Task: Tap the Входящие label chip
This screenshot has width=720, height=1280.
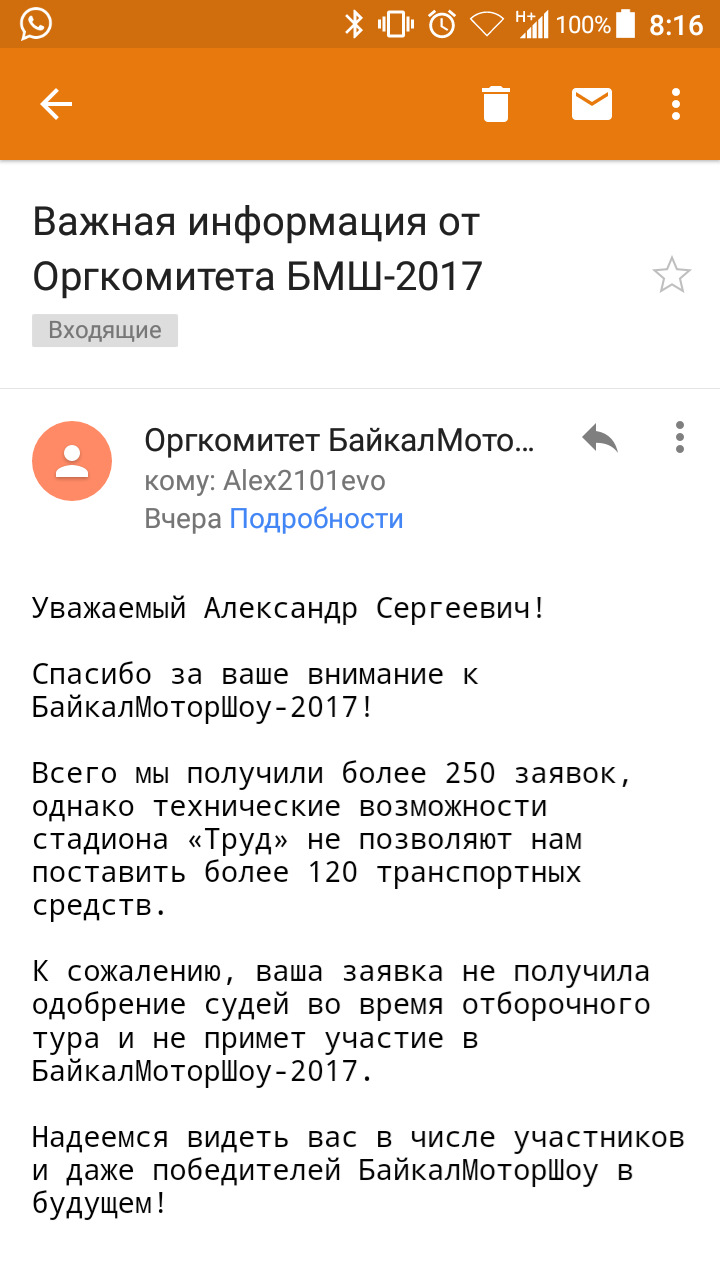Action: (x=105, y=331)
